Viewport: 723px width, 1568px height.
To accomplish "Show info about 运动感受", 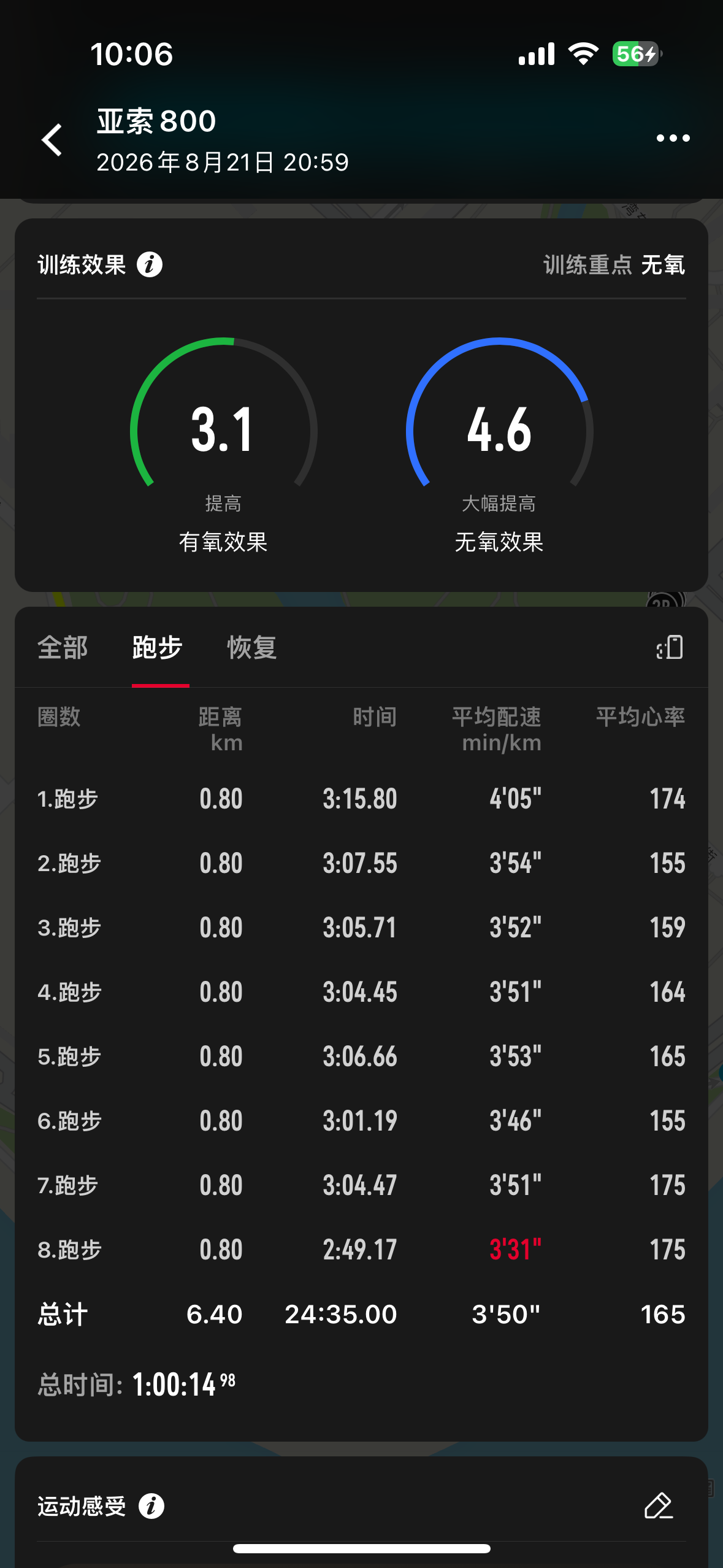I will (151, 1505).
